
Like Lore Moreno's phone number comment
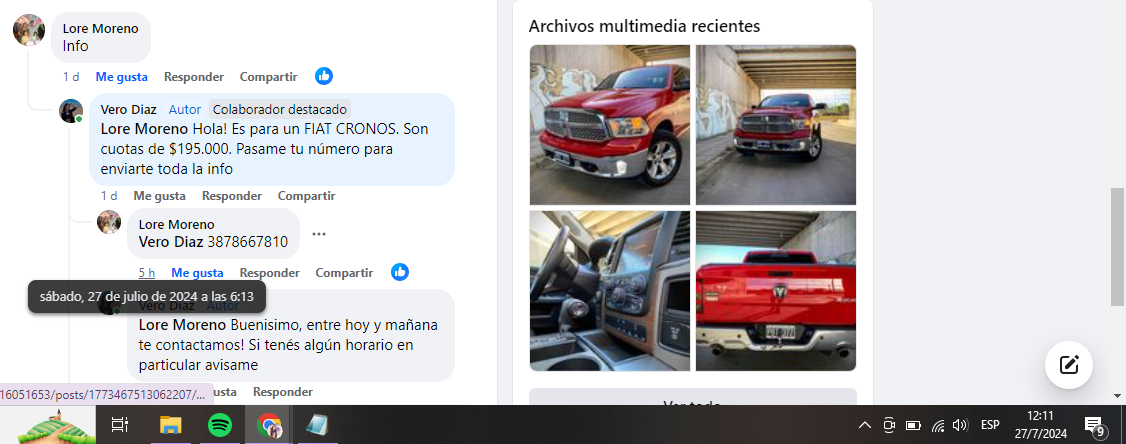pyautogui.click(x=197, y=273)
